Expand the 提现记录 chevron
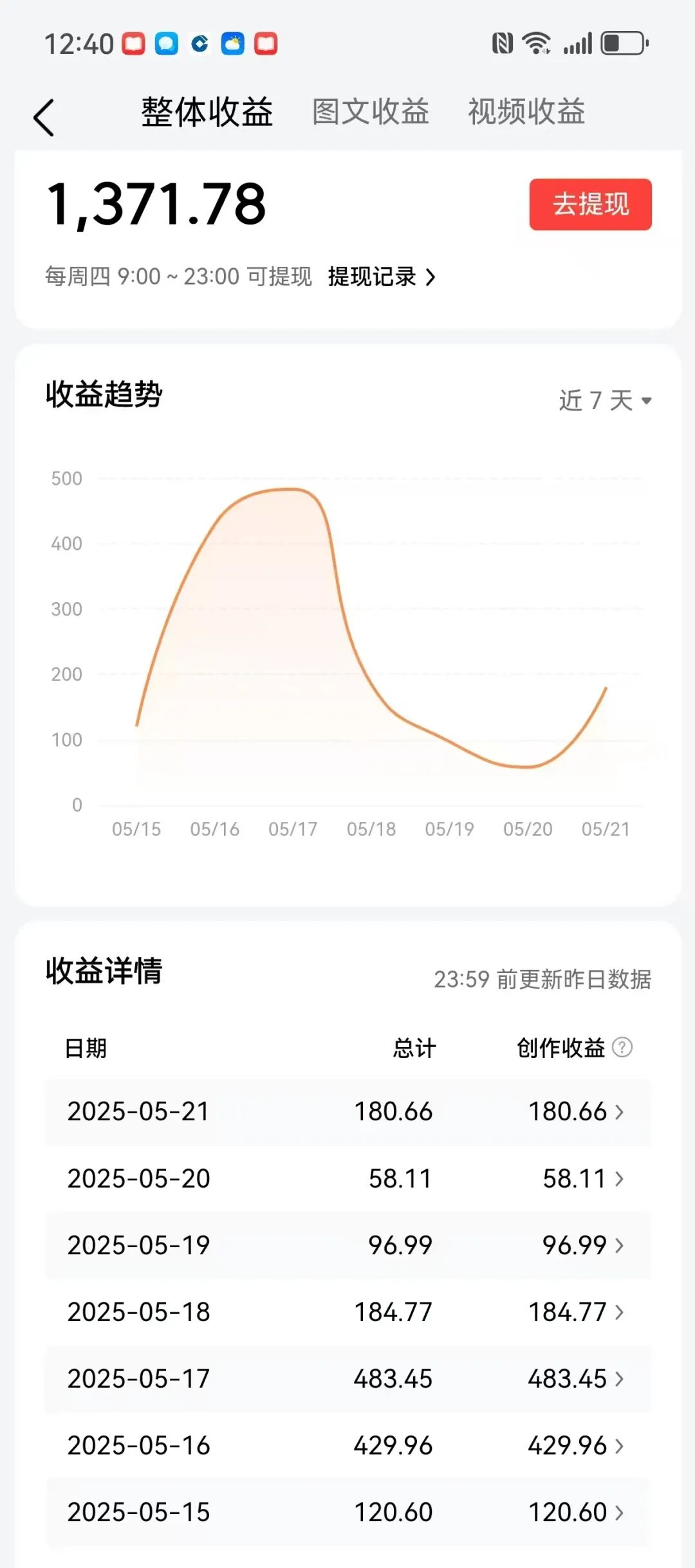Viewport: 695px width, 1568px height. (432, 278)
